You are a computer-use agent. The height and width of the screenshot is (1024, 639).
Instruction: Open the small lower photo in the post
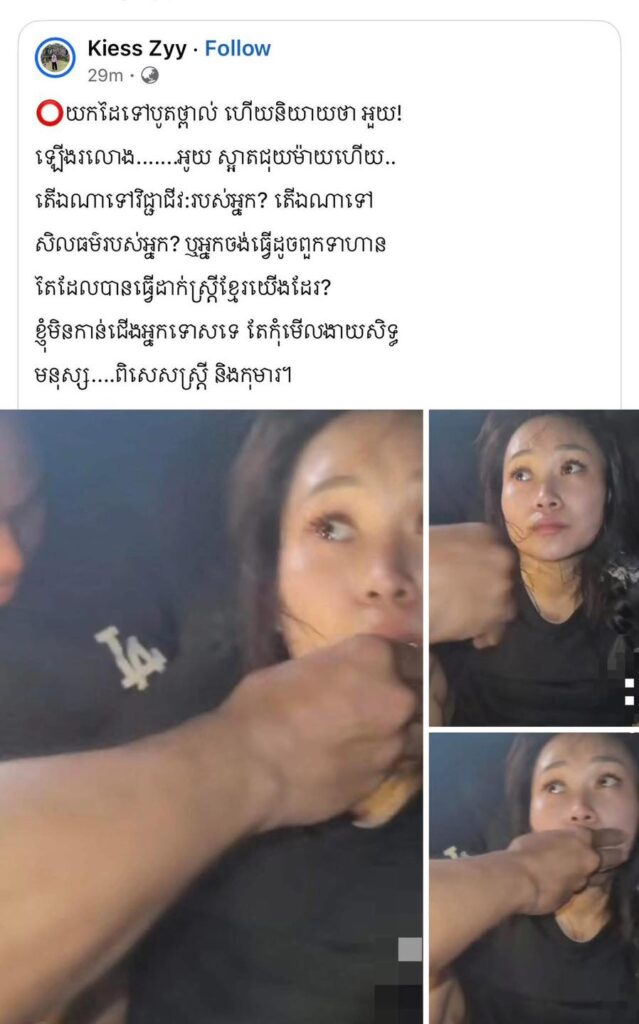click(534, 877)
